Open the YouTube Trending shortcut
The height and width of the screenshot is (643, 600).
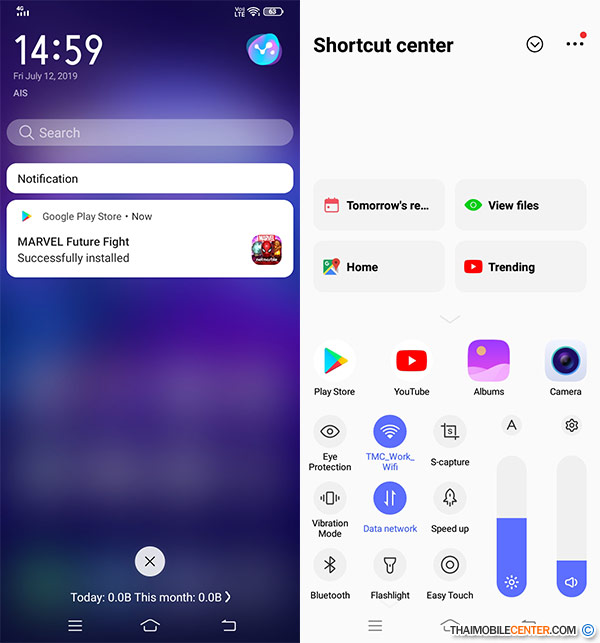pos(520,267)
